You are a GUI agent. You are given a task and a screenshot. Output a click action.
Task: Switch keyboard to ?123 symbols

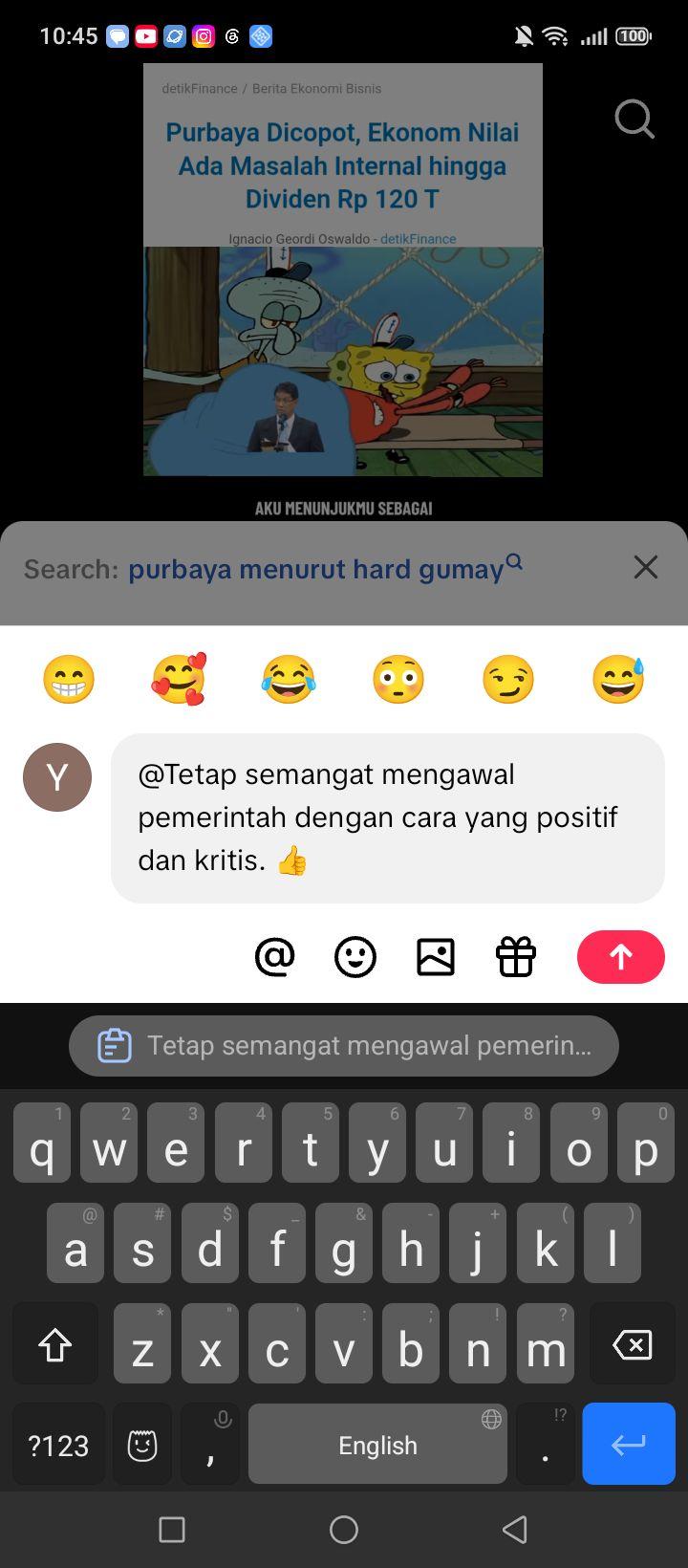58,1445
